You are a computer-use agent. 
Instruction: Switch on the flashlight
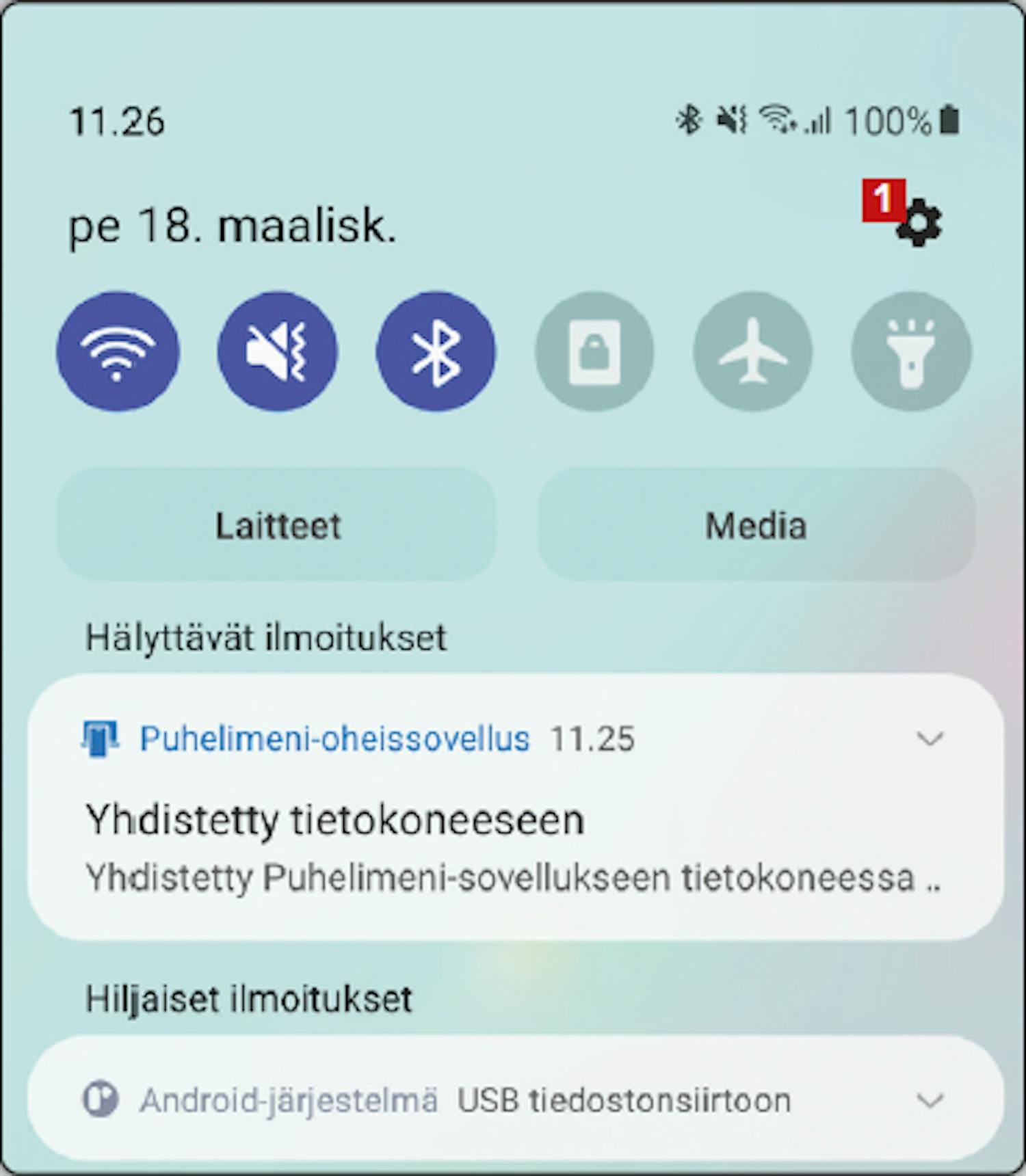click(x=911, y=351)
